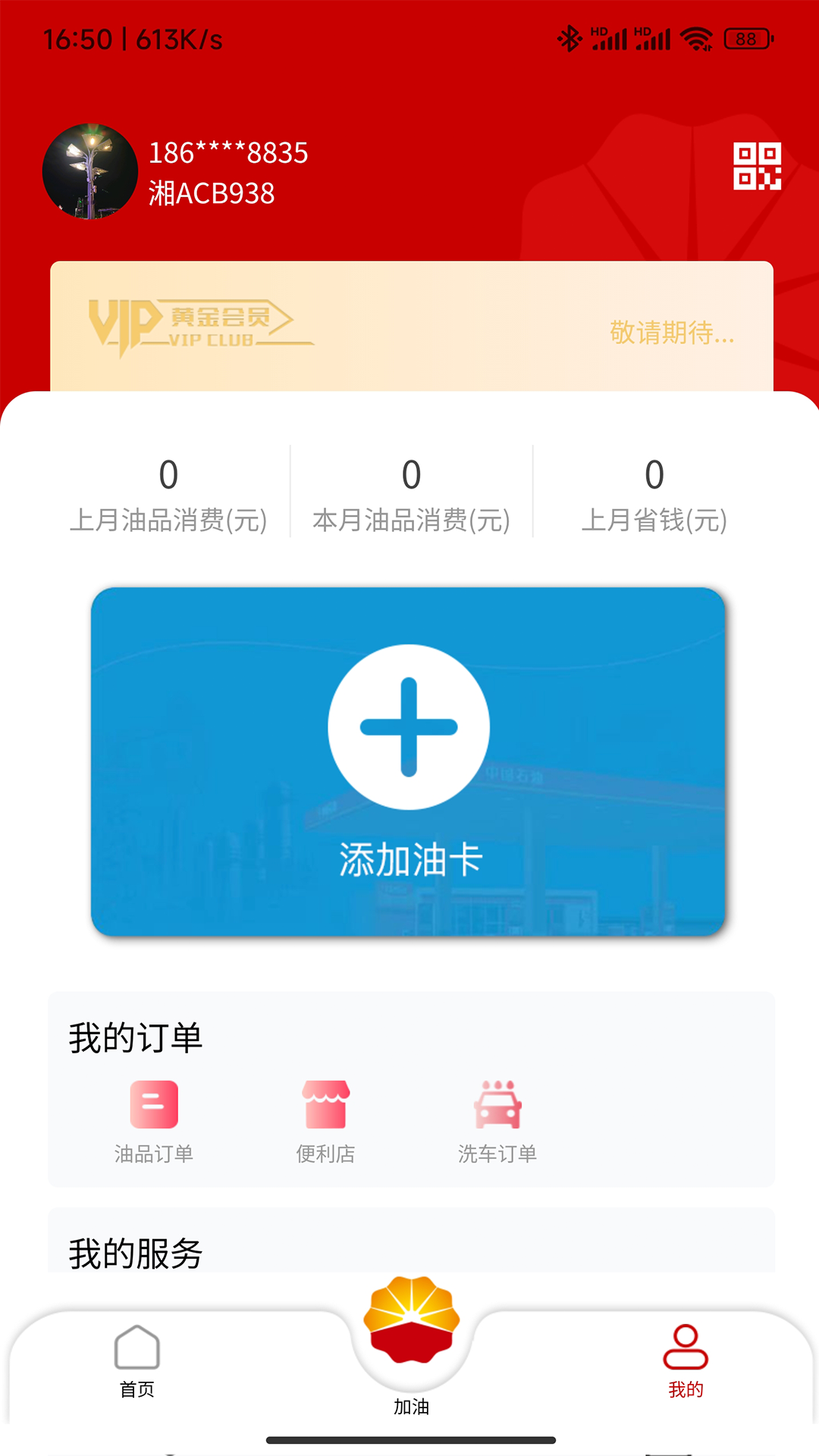Click the plus icon to add a card

(x=409, y=726)
